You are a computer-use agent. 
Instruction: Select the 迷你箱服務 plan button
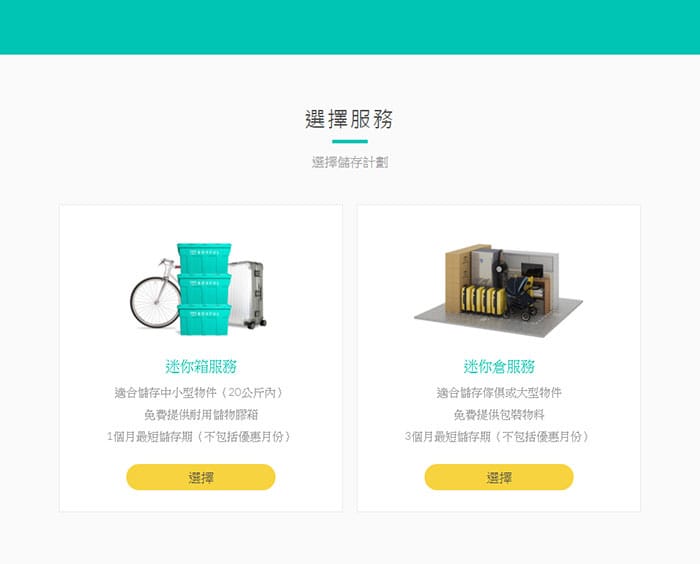coord(200,477)
